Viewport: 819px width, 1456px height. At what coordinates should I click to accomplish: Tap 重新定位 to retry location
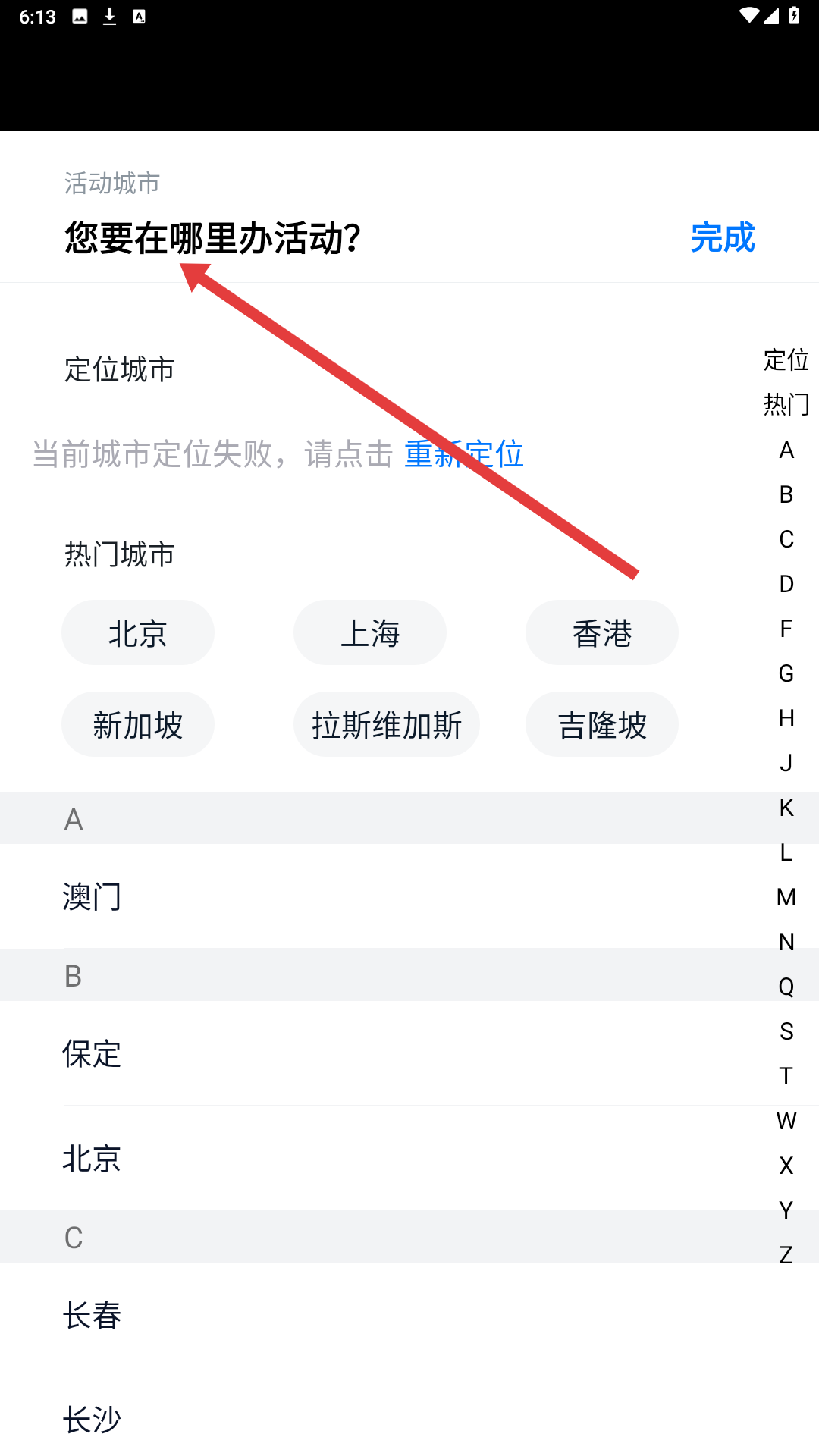[x=463, y=454]
